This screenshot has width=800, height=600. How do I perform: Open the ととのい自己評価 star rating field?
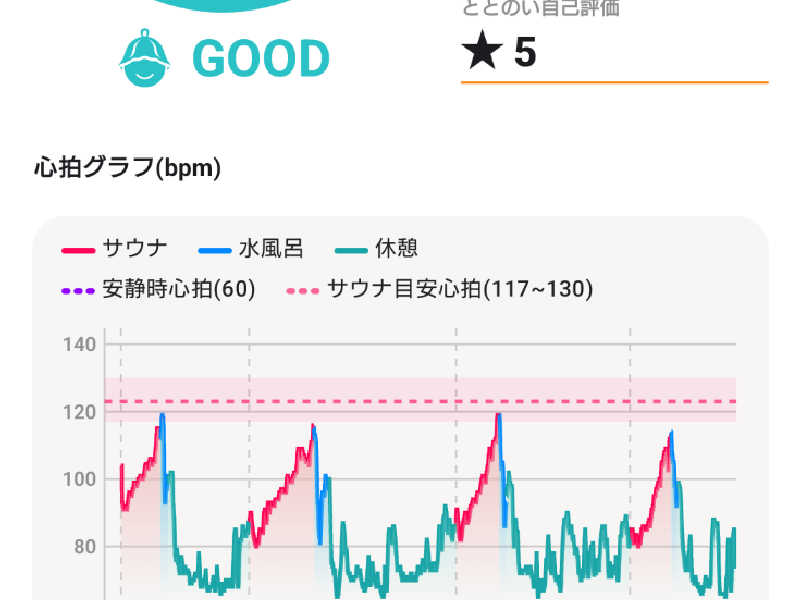pyautogui.click(x=612, y=54)
